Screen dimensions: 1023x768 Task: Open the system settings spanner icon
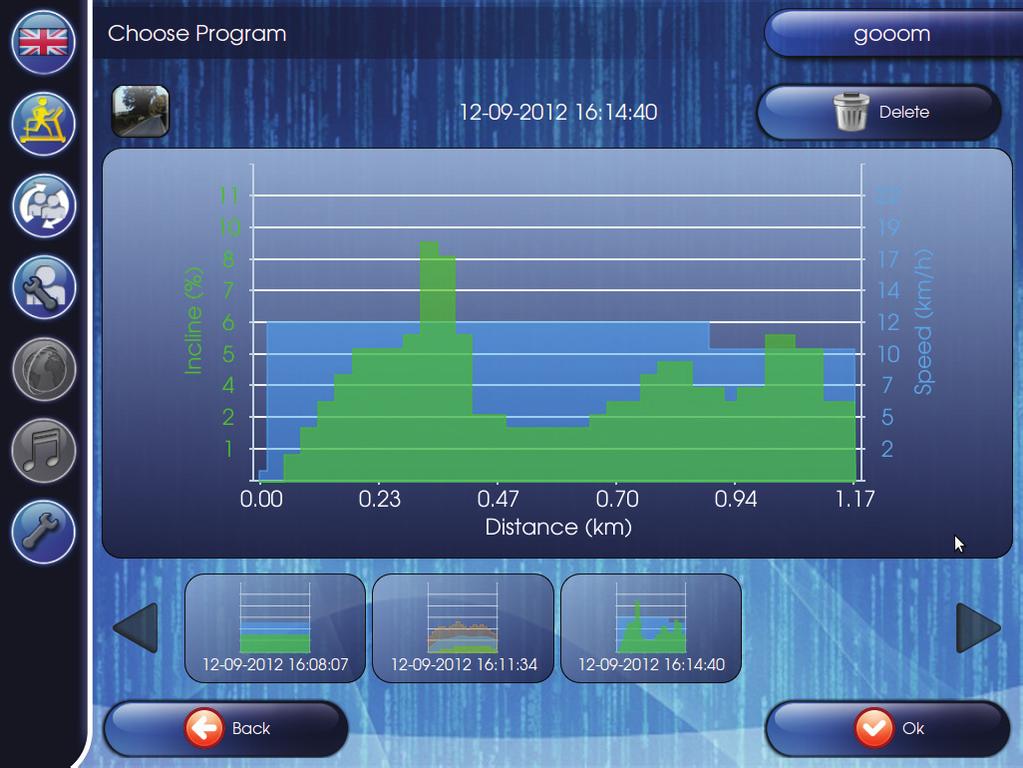44,531
